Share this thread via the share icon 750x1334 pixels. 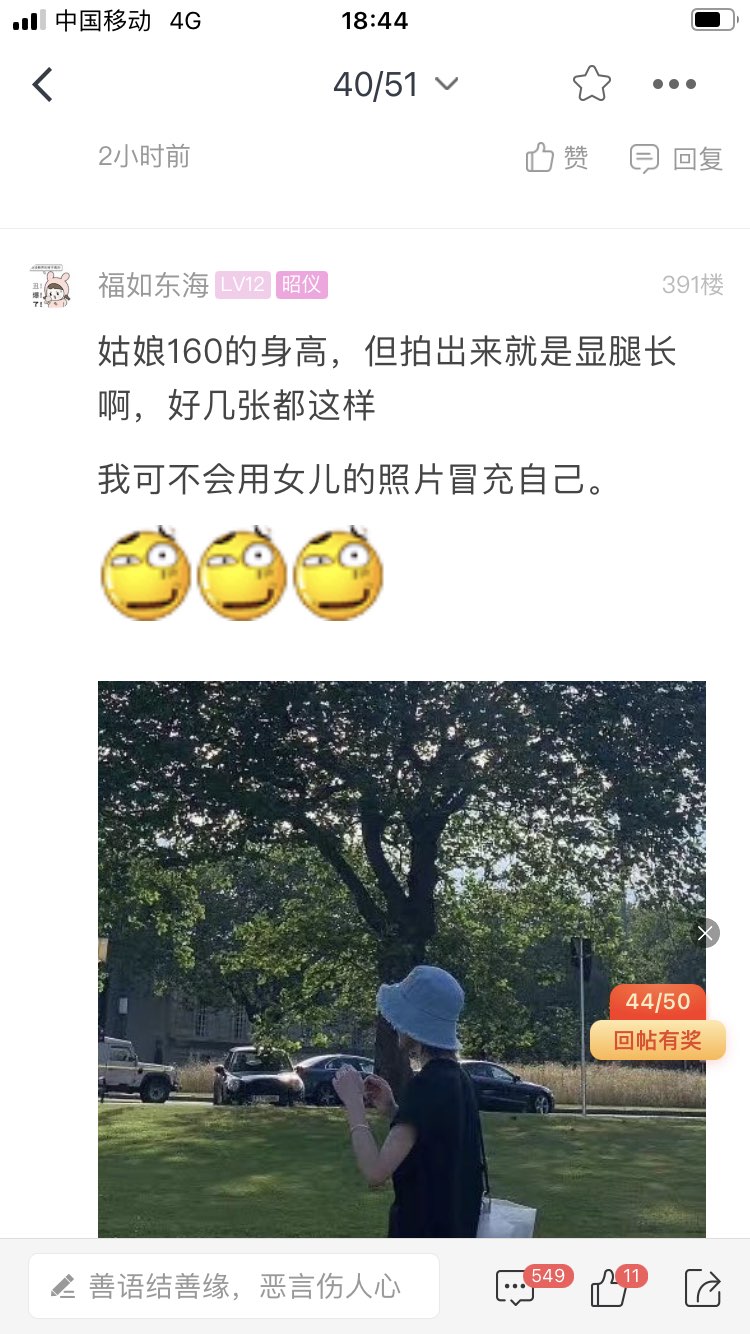pos(702,1288)
